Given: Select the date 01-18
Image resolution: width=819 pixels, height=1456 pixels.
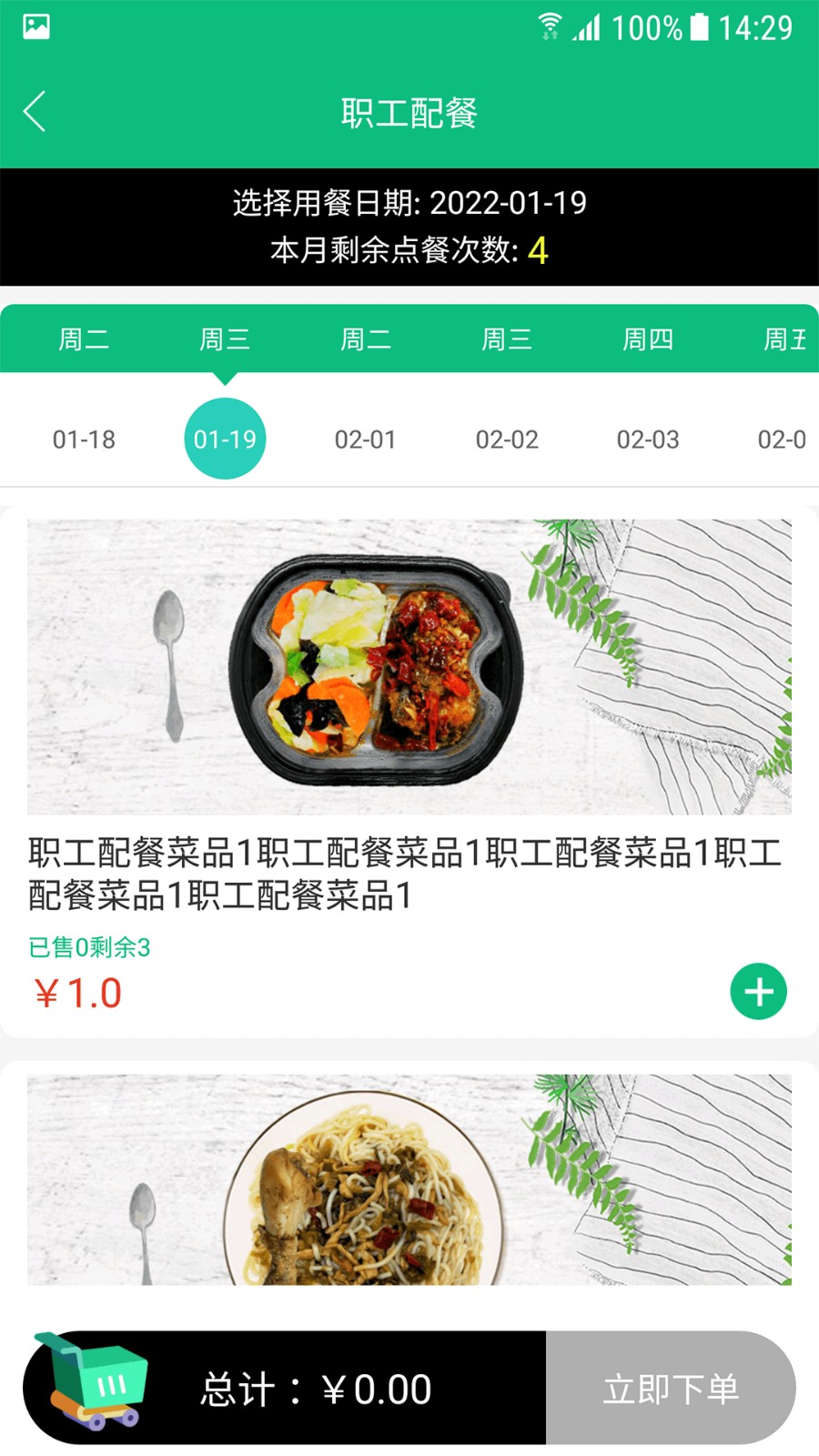Looking at the screenshot, I should pos(84,440).
